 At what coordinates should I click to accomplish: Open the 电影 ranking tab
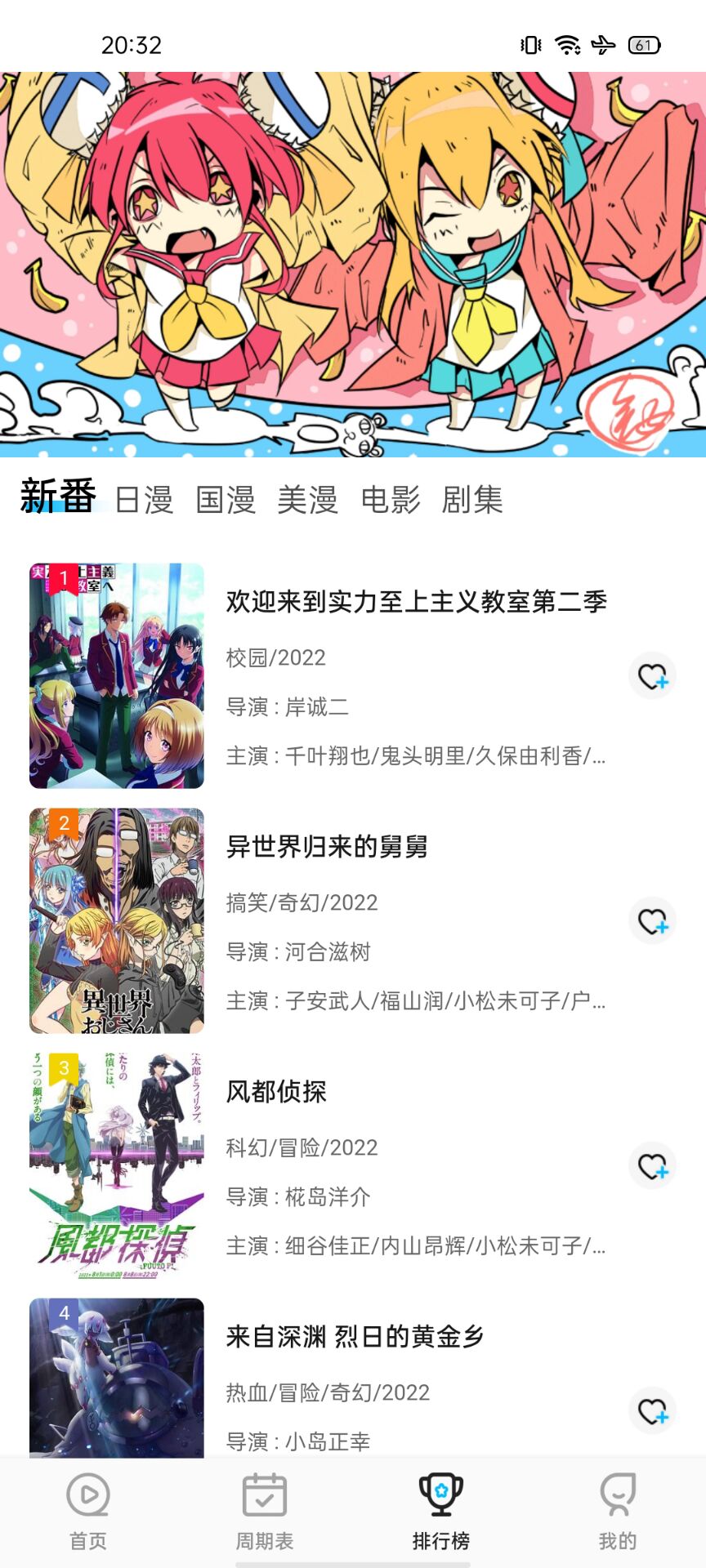pos(390,499)
